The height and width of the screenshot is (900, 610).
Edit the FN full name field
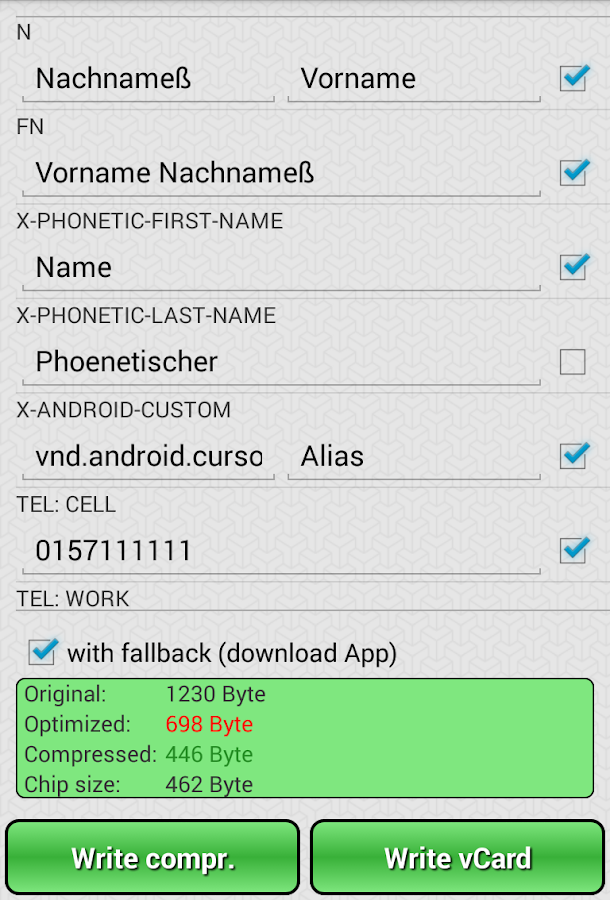(280, 173)
